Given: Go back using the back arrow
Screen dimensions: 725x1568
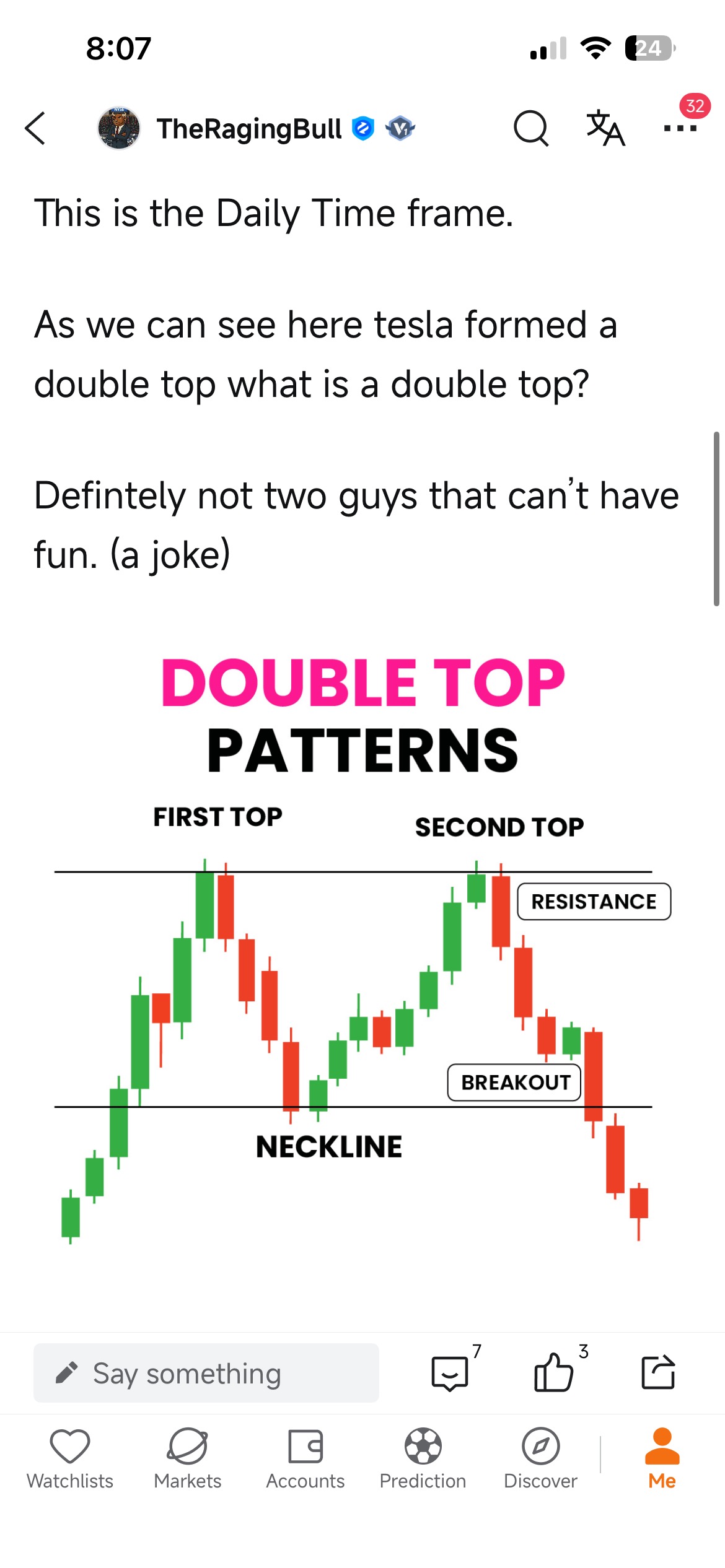Looking at the screenshot, I should pyautogui.click(x=35, y=129).
